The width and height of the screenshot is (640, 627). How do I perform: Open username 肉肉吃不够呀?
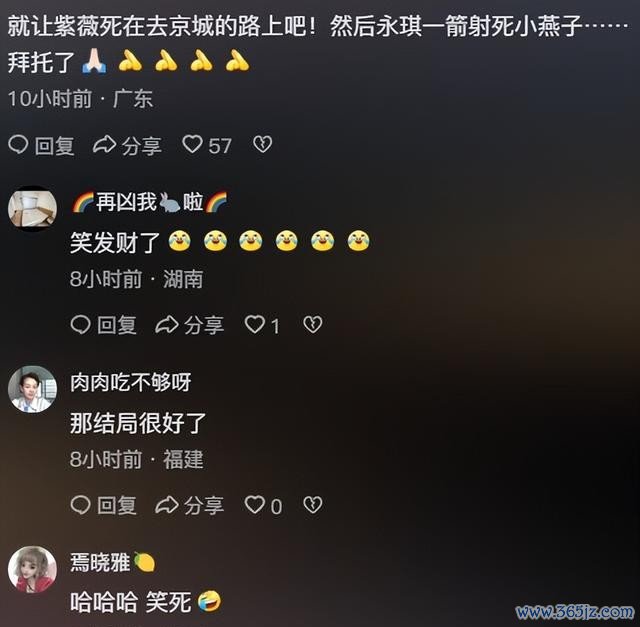(x=130, y=382)
